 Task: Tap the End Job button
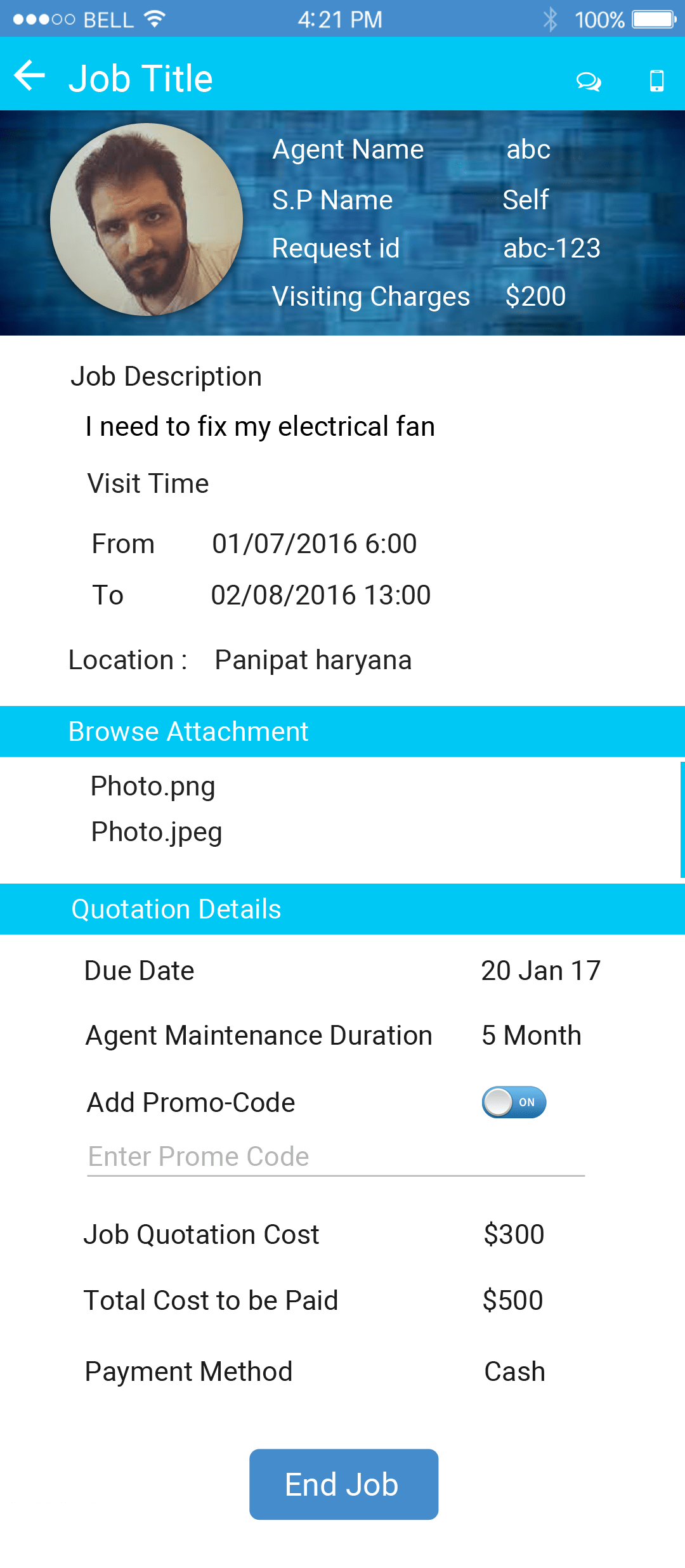click(343, 1484)
